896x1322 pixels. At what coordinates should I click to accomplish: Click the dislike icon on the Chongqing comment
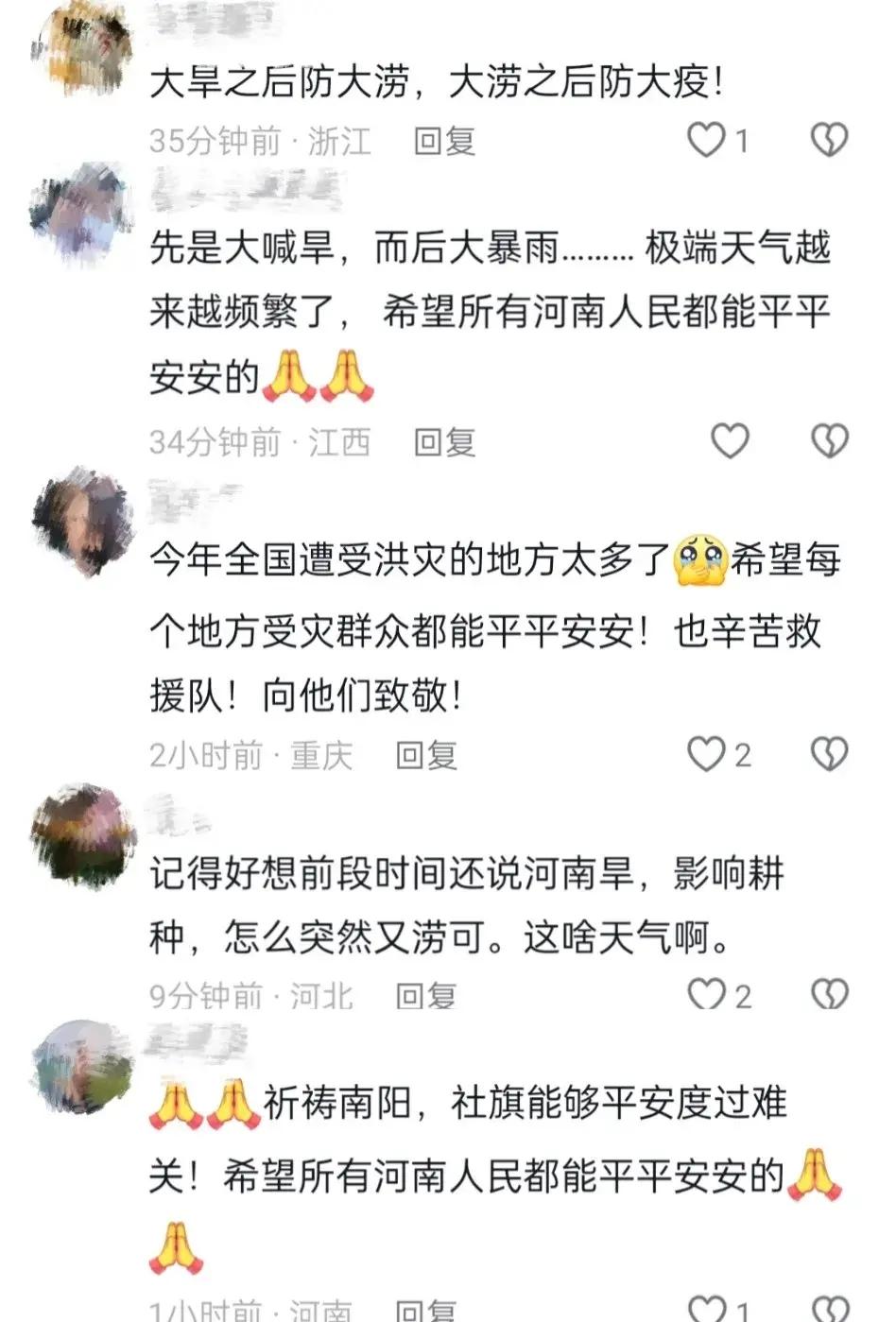pos(830,751)
